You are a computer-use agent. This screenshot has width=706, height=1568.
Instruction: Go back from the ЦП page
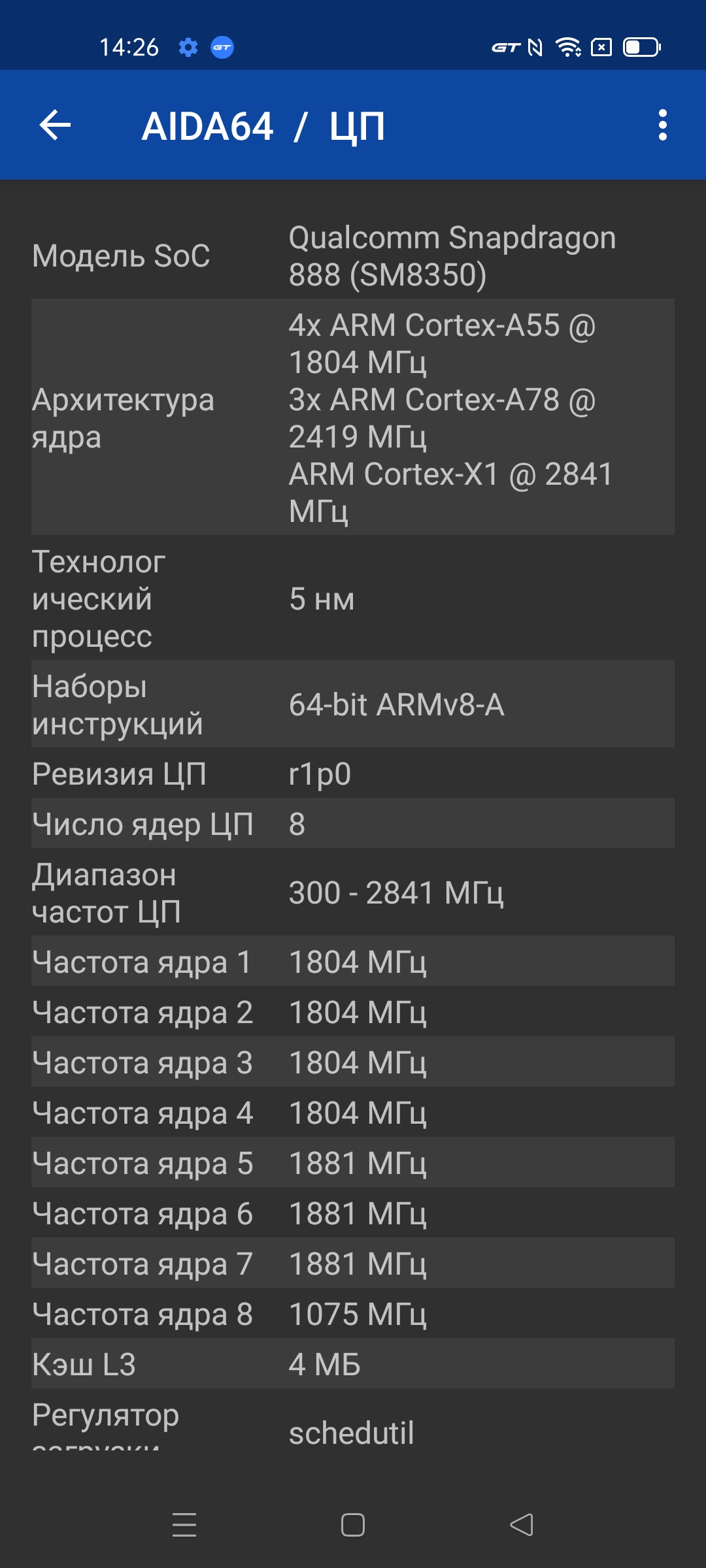point(55,125)
